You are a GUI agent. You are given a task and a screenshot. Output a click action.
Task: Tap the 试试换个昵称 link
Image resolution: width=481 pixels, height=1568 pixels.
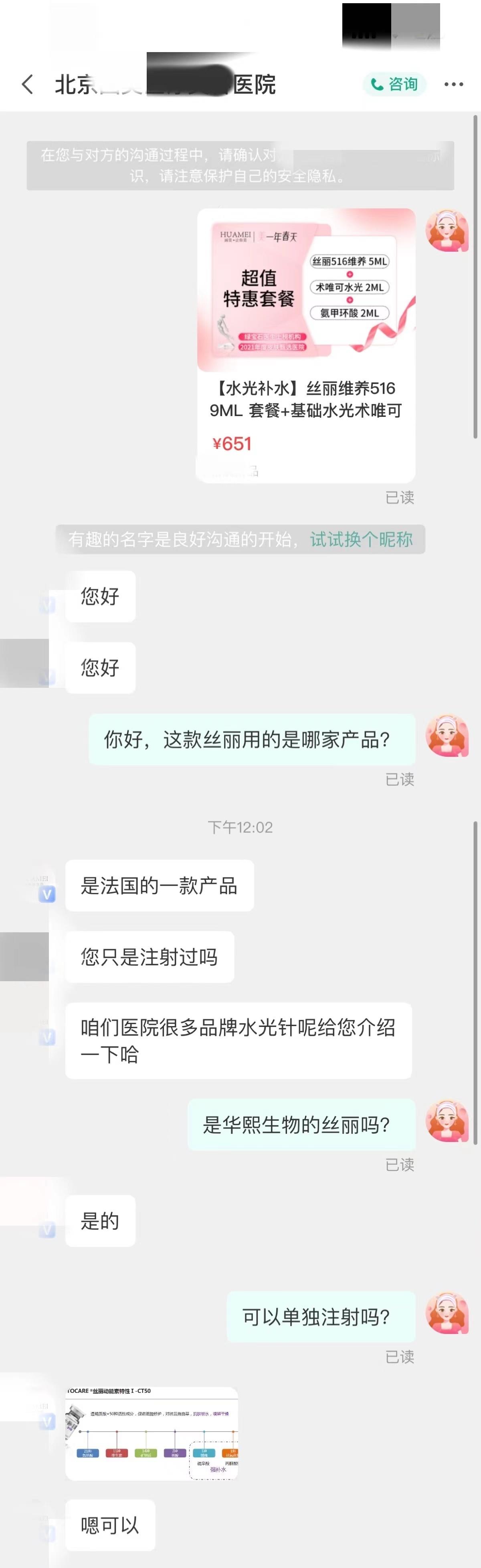(x=361, y=540)
